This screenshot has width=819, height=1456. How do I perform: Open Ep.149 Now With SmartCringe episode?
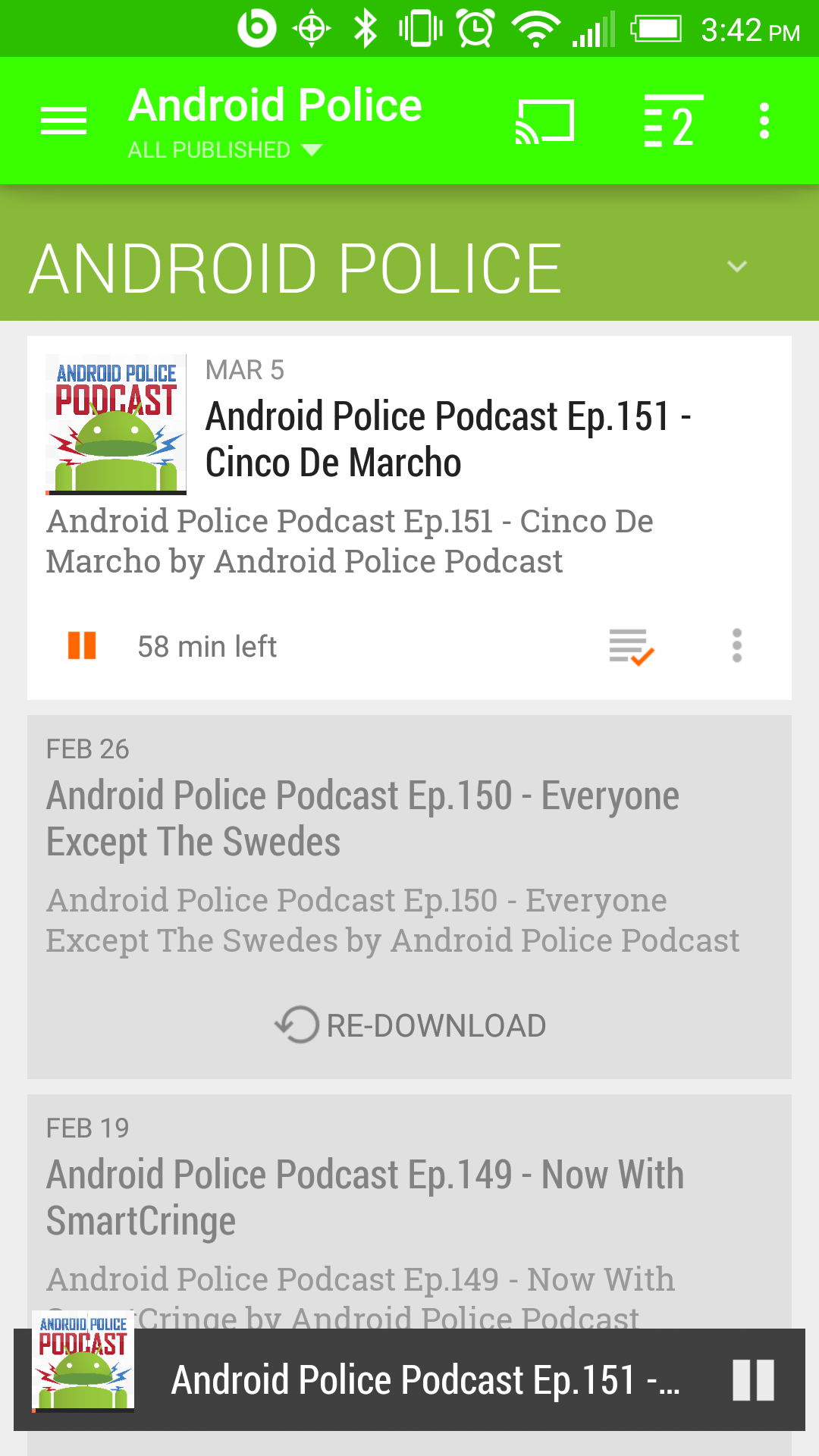click(366, 1197)
